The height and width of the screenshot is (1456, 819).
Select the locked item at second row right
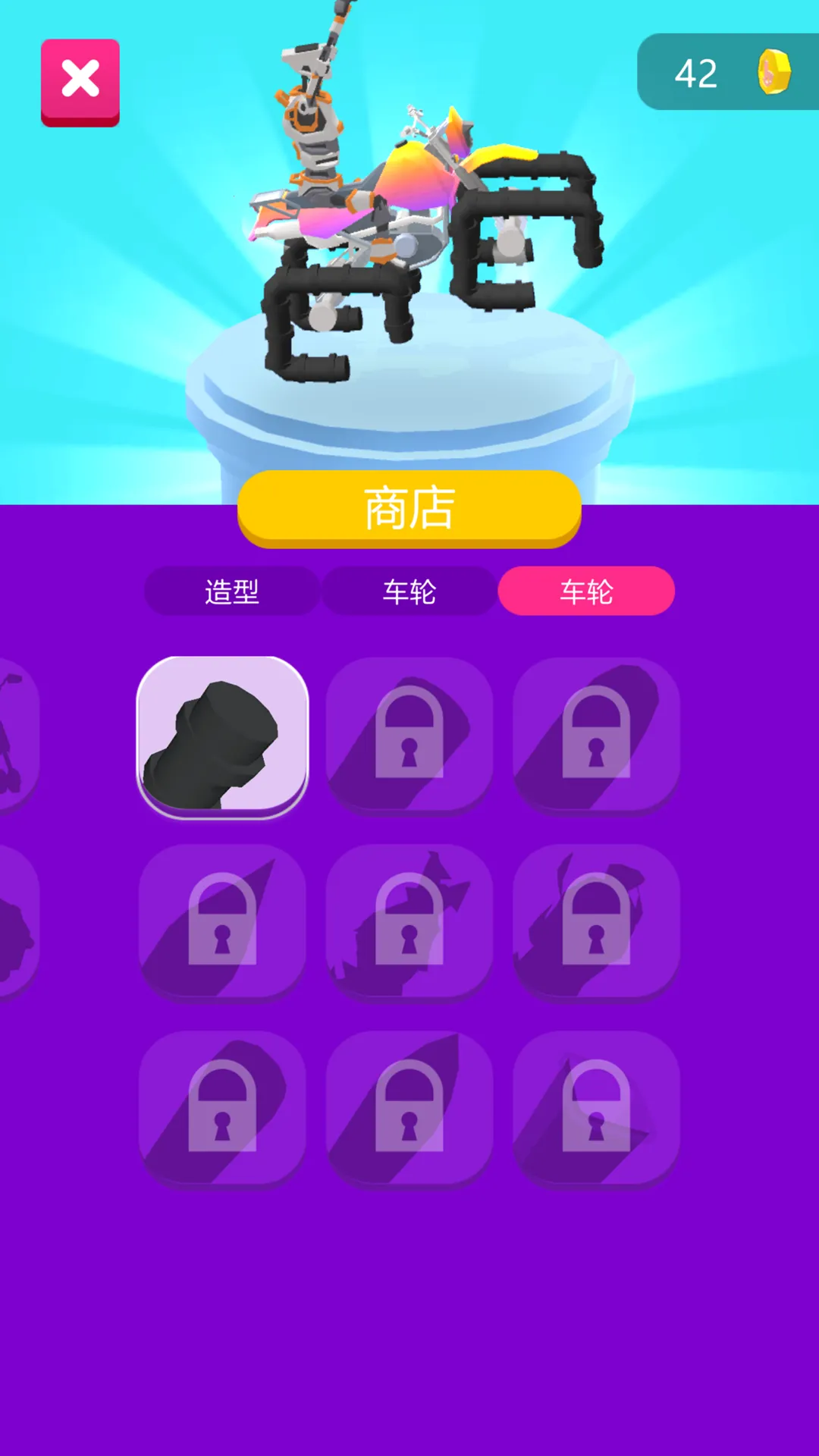coord(596,924)
